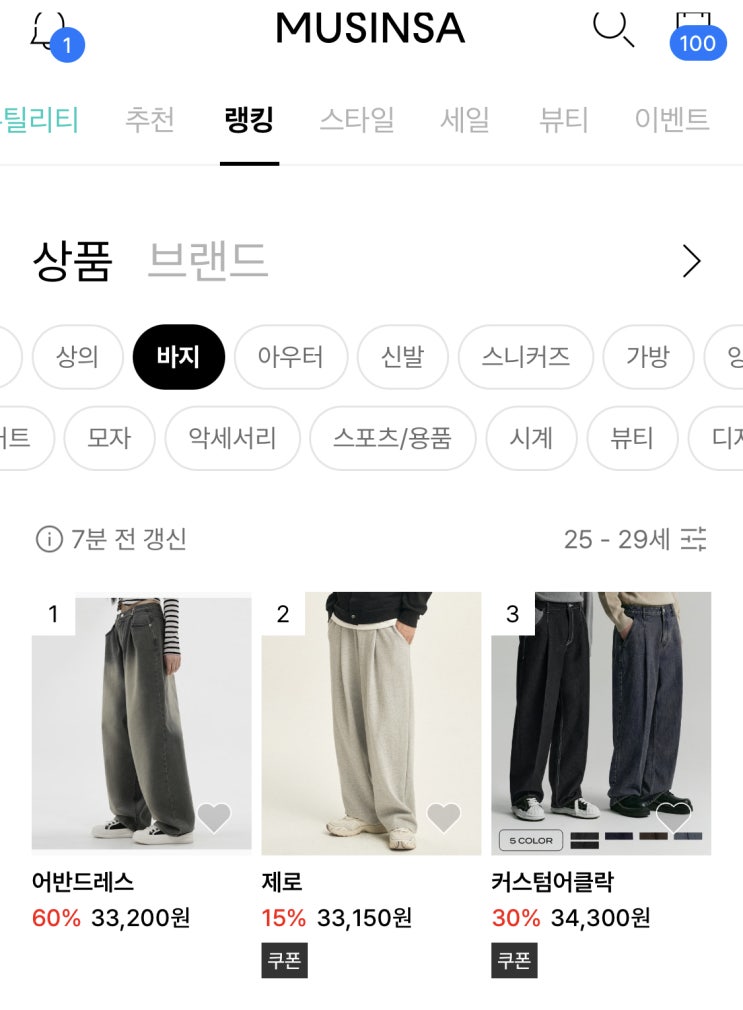Like the 제로 gray sweatpants
743x1010 pixels.
[x=443, y=818]
